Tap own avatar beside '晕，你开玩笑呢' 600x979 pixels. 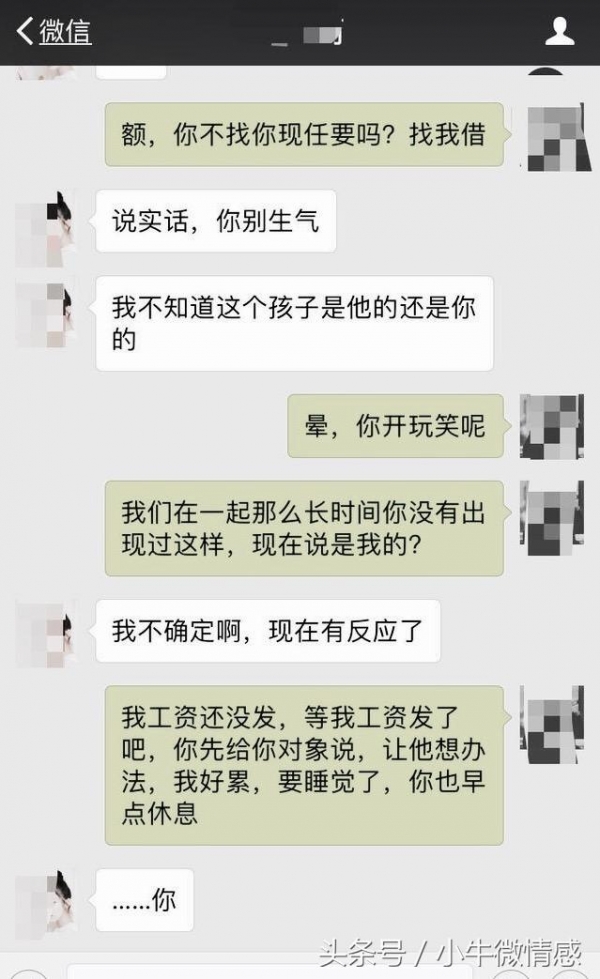pos(551,427)
